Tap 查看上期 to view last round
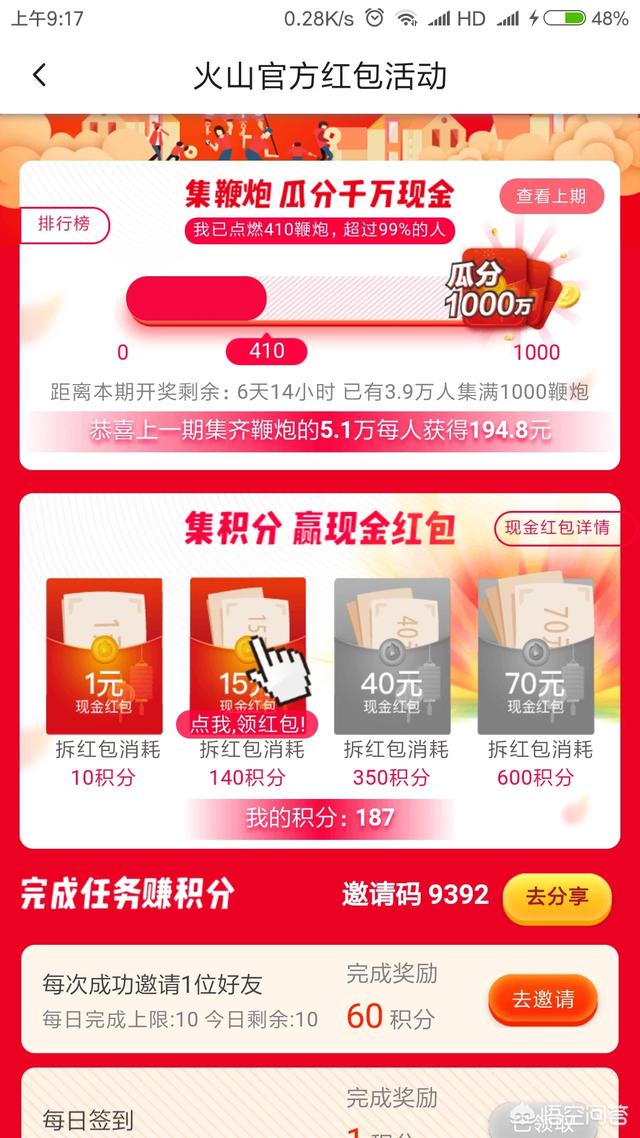 coord(551,196)
